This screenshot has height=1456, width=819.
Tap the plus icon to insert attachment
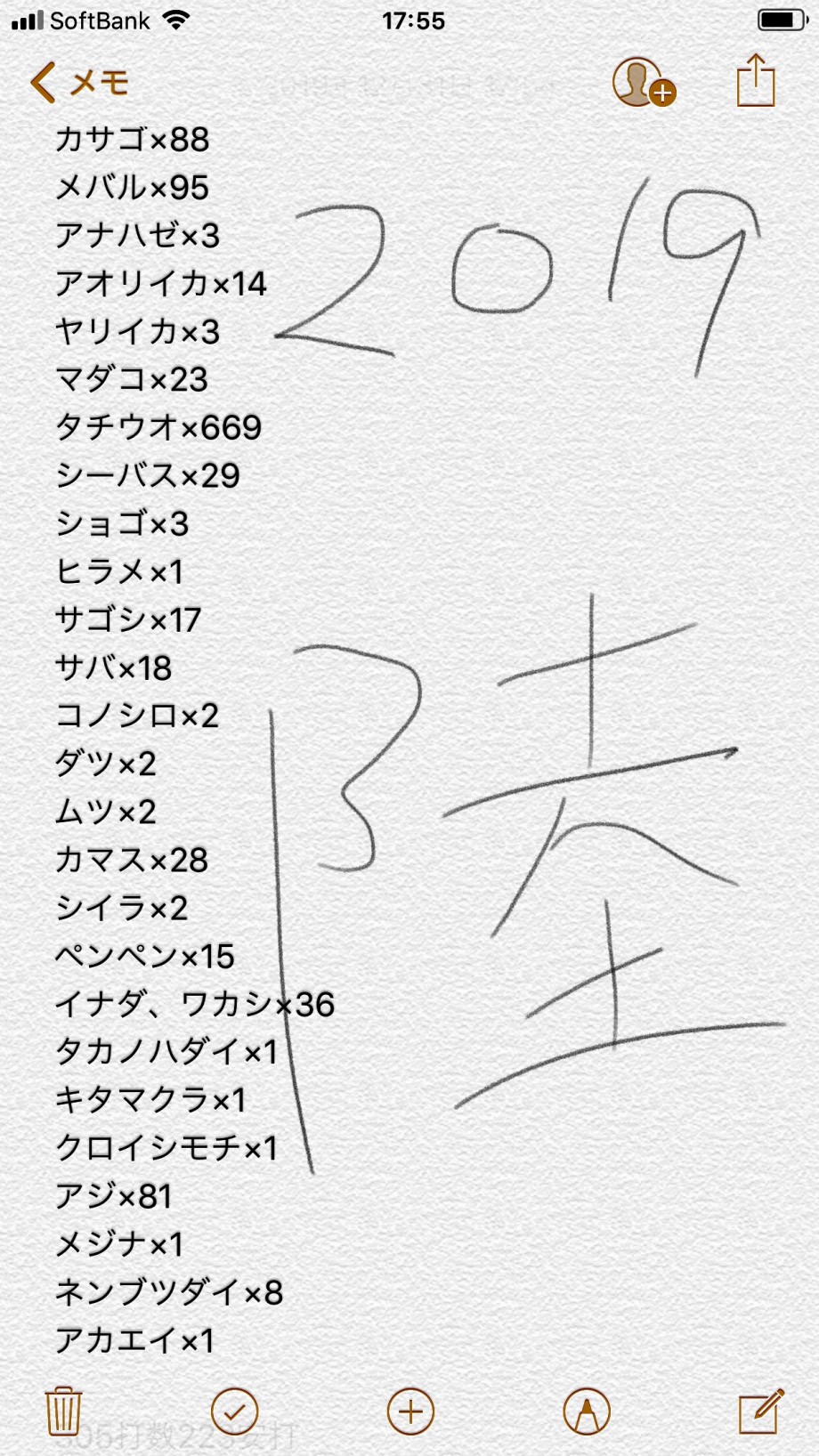pyautogui.click(x=410, y=1412)
